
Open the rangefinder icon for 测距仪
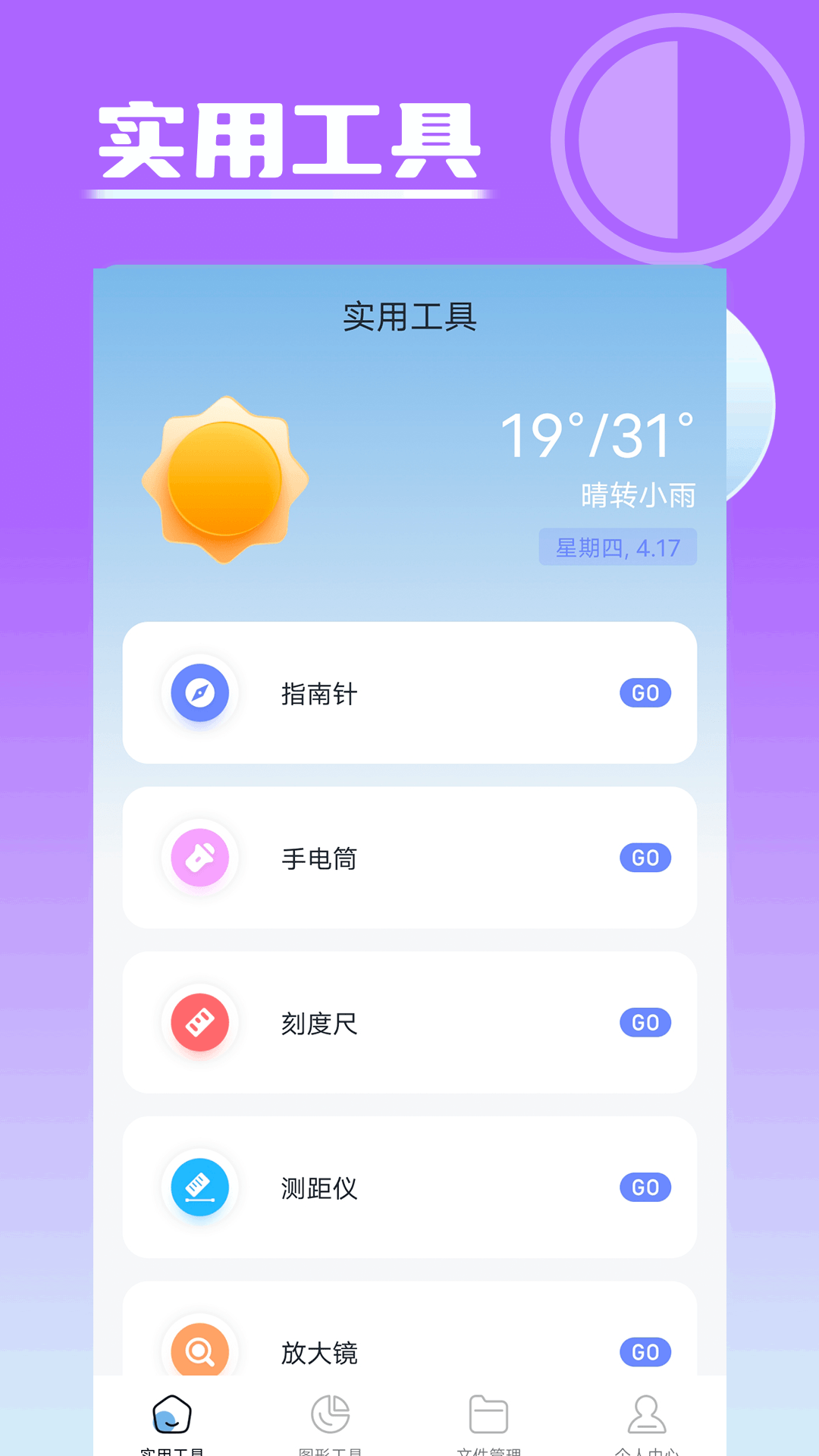pyautogui.click(x=199, y=1188)
